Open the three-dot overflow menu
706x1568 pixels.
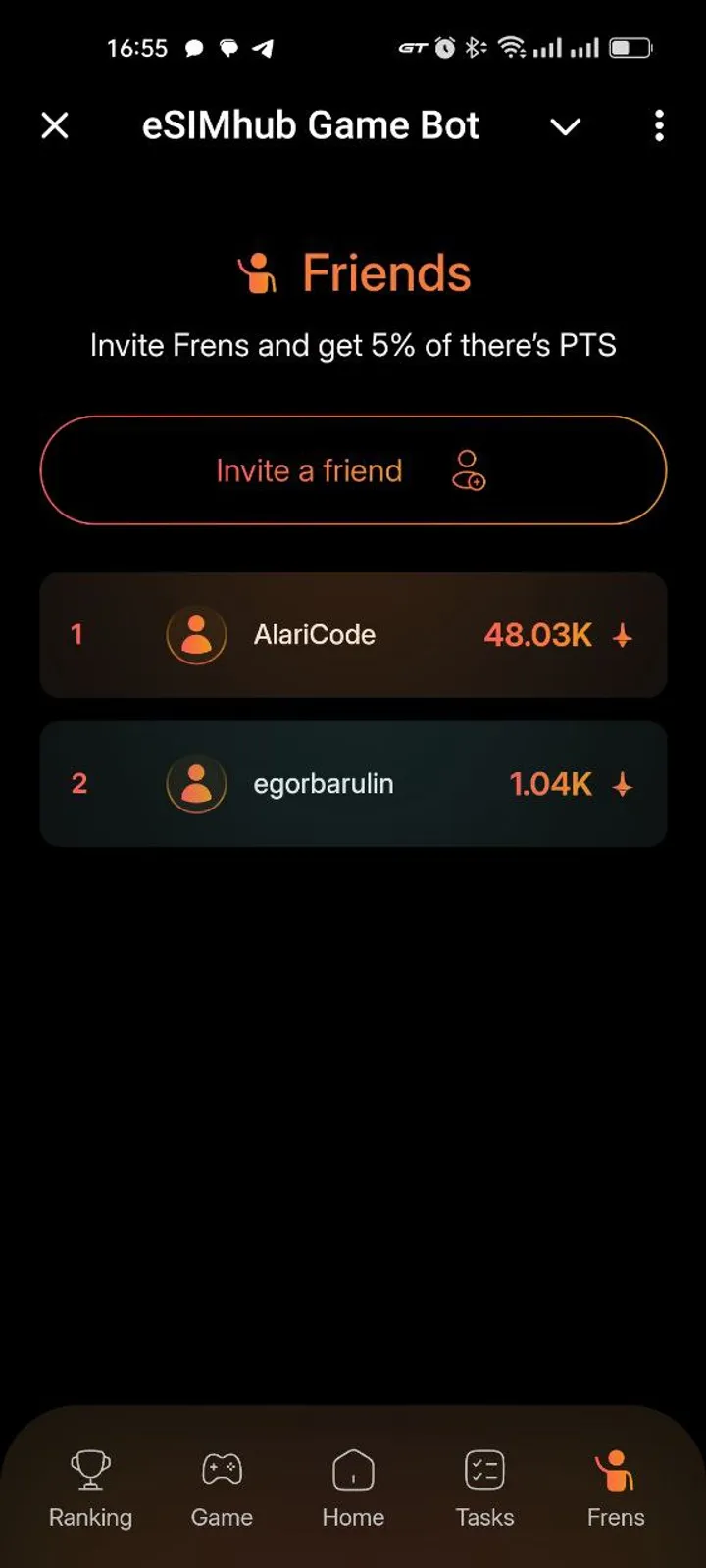tap(659, 125)
